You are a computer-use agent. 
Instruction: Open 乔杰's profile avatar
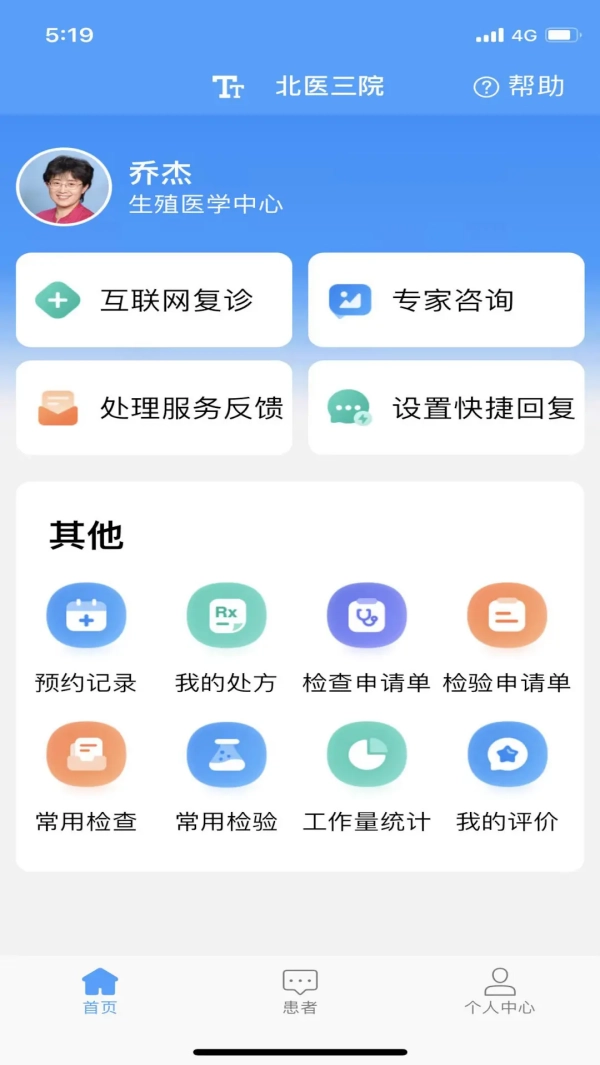pyautogui.click(x=64, y=187)
